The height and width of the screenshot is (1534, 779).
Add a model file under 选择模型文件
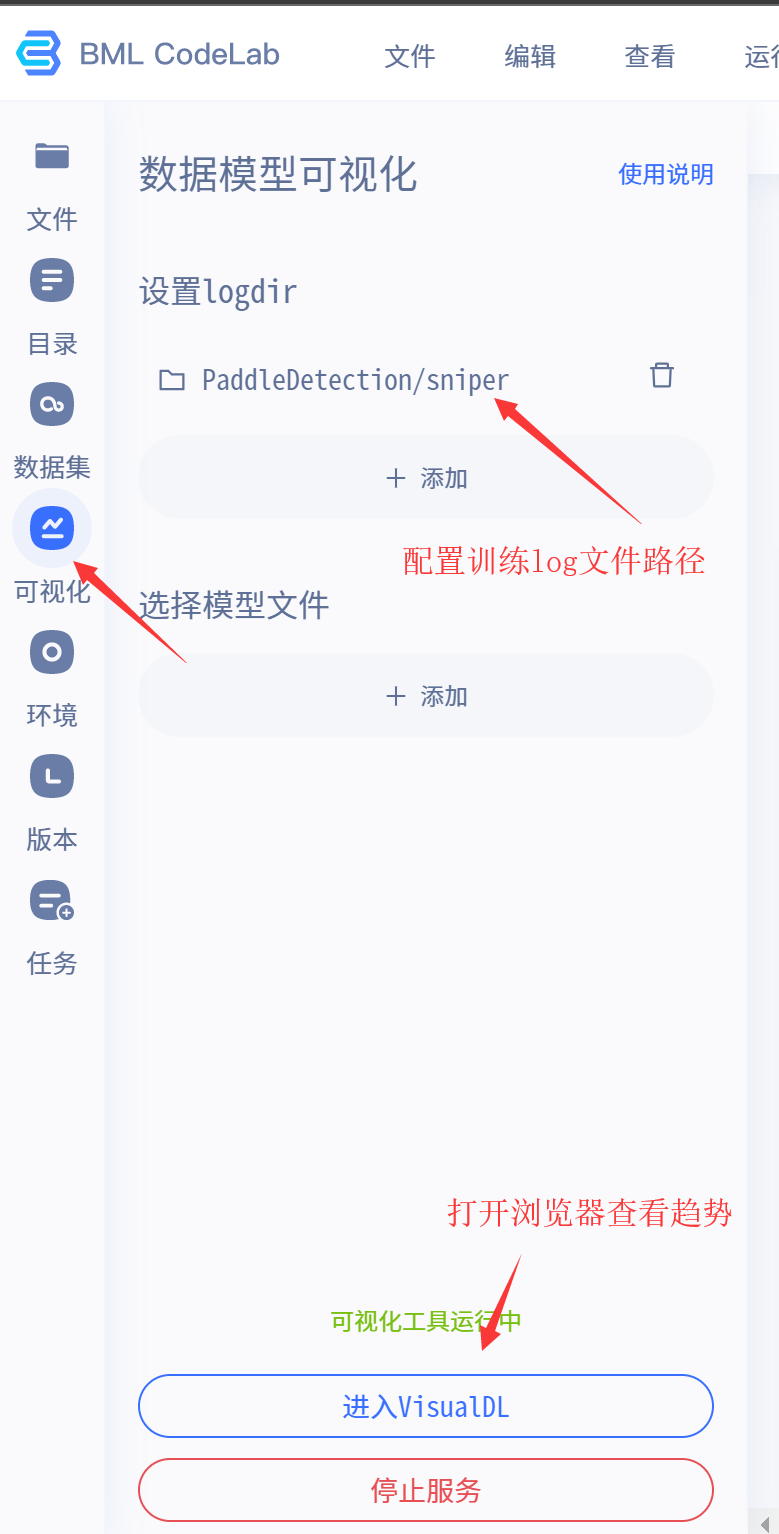(x=426, y=696)
